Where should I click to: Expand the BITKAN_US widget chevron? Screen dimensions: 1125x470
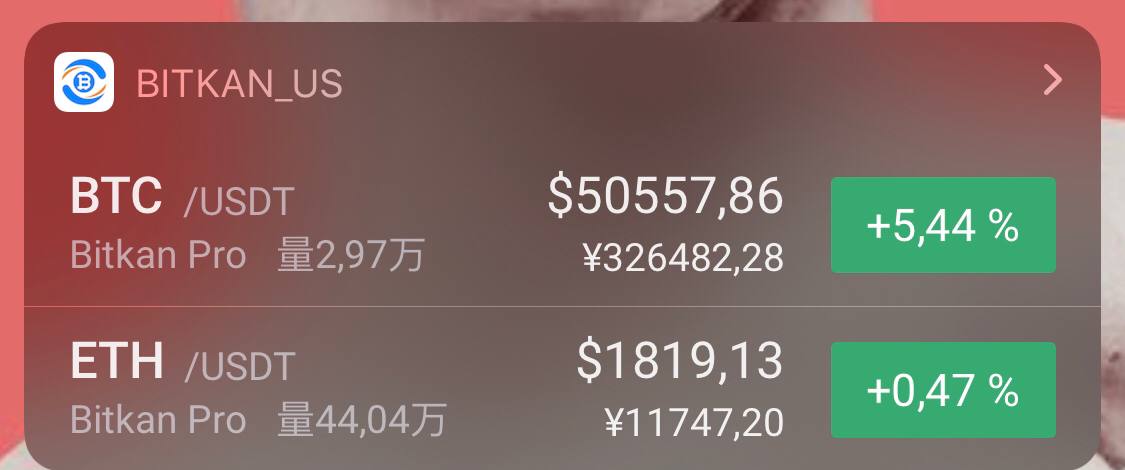pos(1052,80)
